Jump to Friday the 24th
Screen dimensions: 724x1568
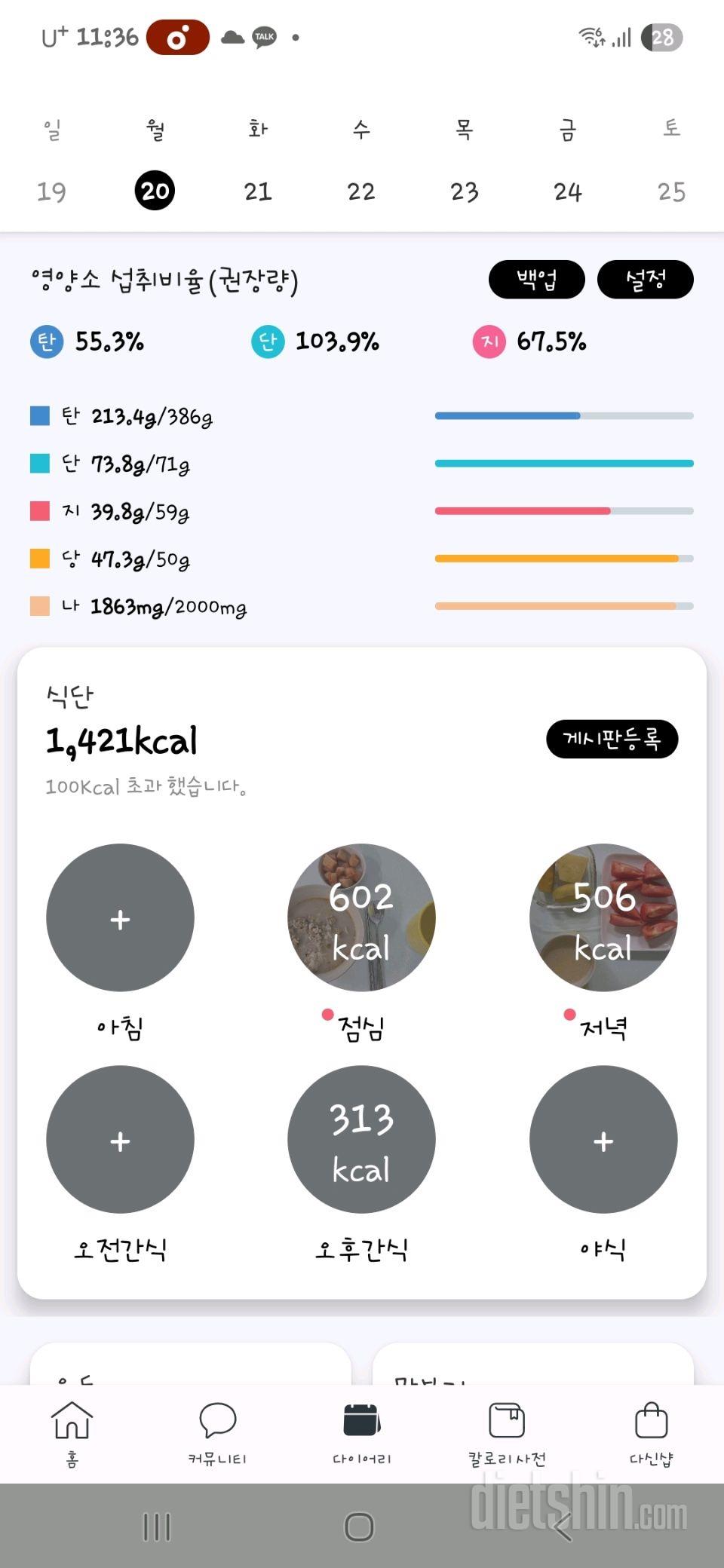tap(568, 191)
